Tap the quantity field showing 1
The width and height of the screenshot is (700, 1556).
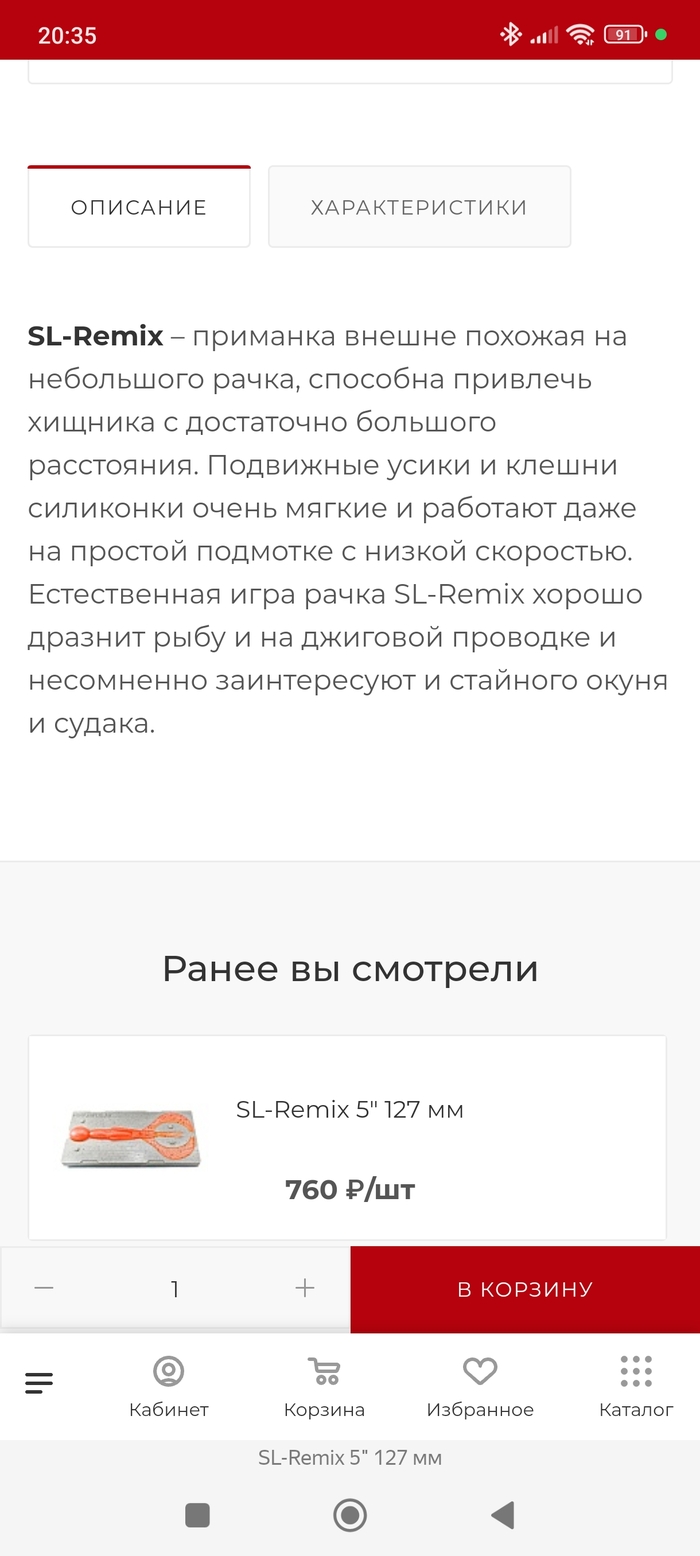pos(175,1289)
